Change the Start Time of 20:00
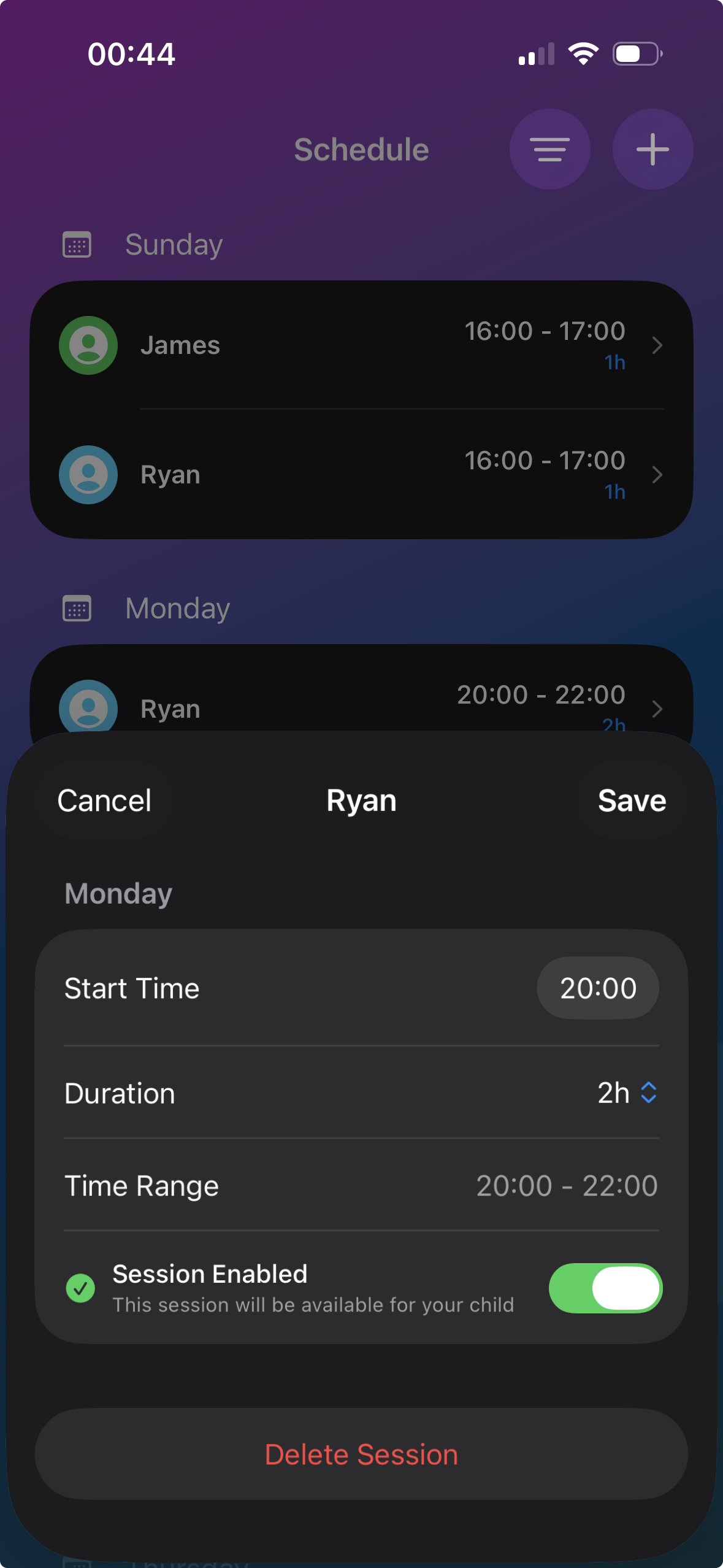 point(598,988)
